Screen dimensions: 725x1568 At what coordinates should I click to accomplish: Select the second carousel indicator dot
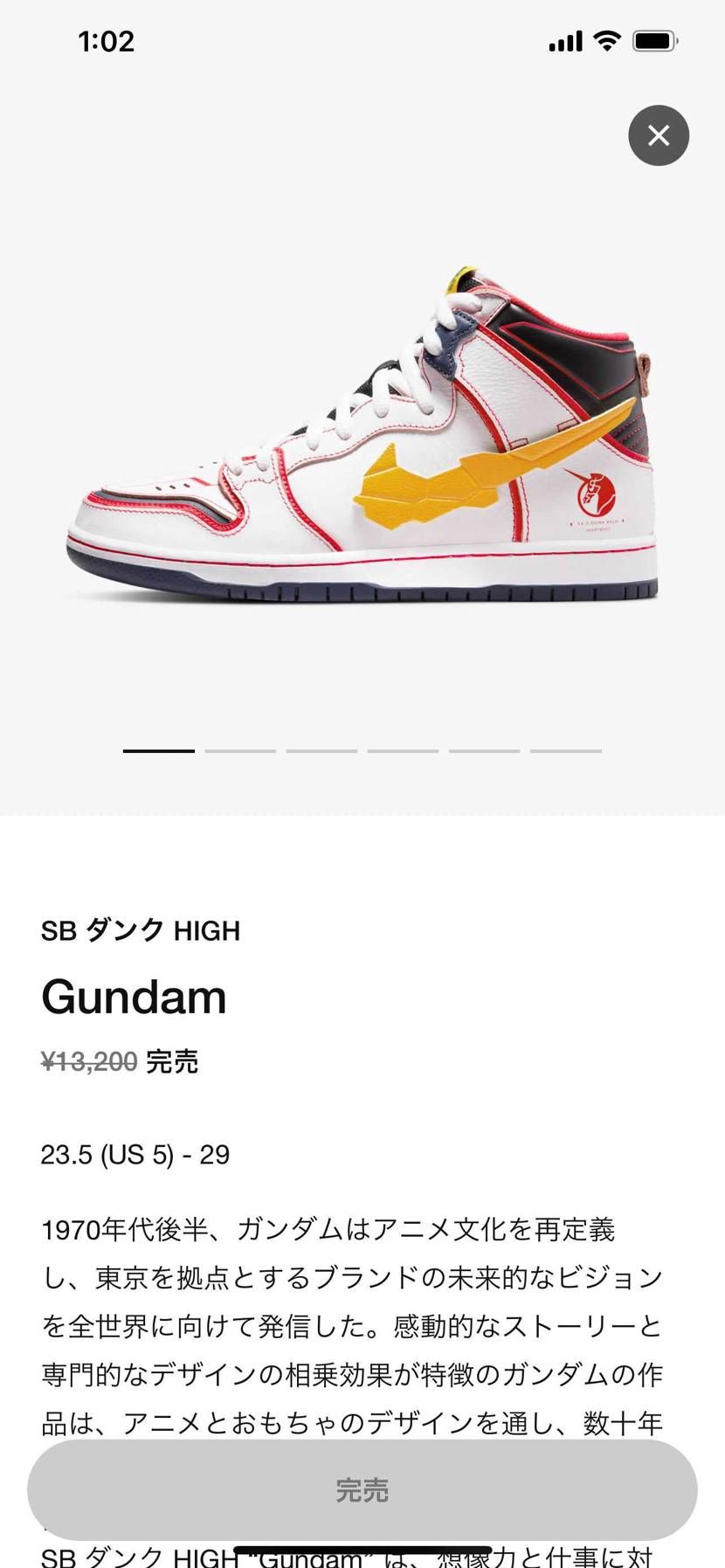coord(243,749)
